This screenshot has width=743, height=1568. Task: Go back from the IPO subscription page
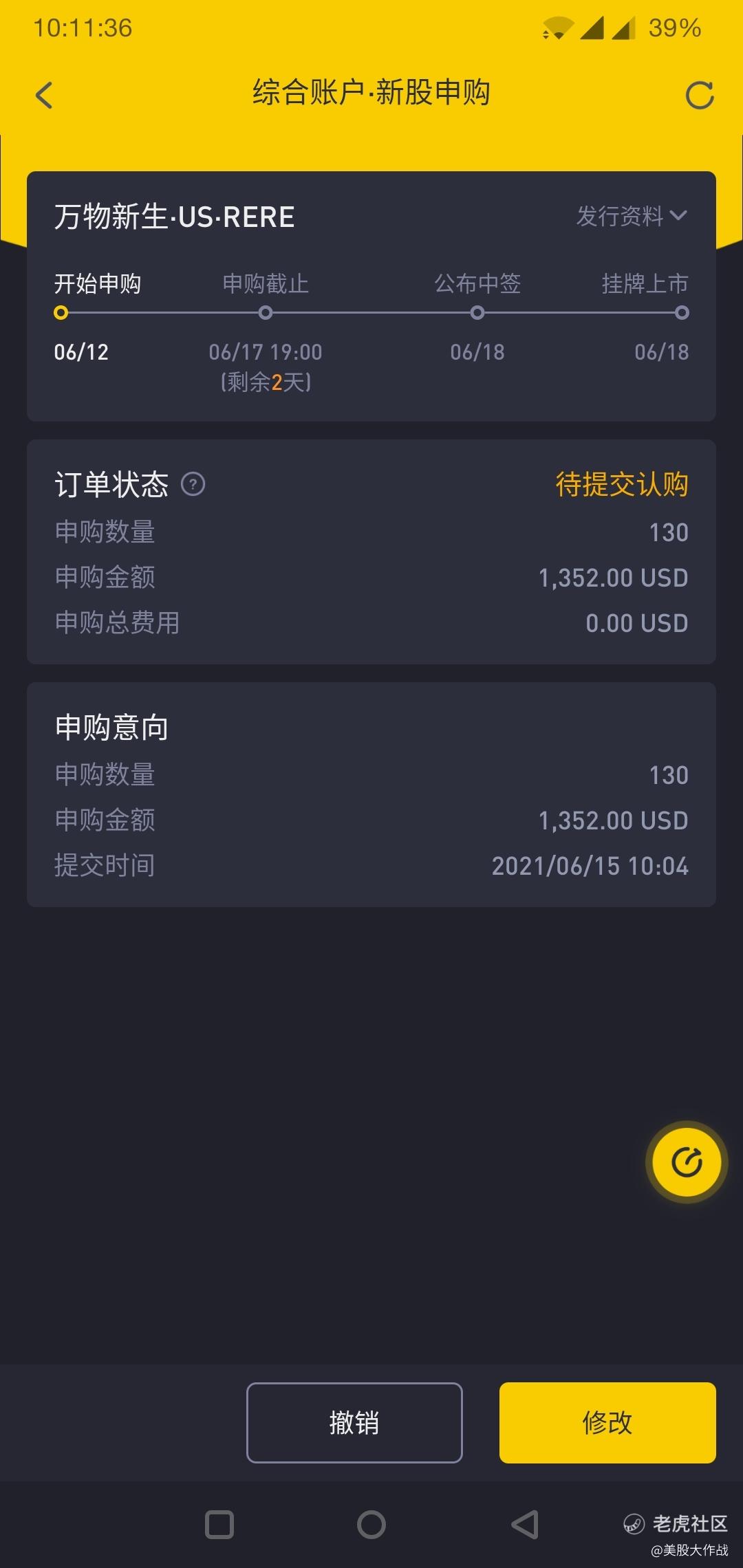[45, 95]
